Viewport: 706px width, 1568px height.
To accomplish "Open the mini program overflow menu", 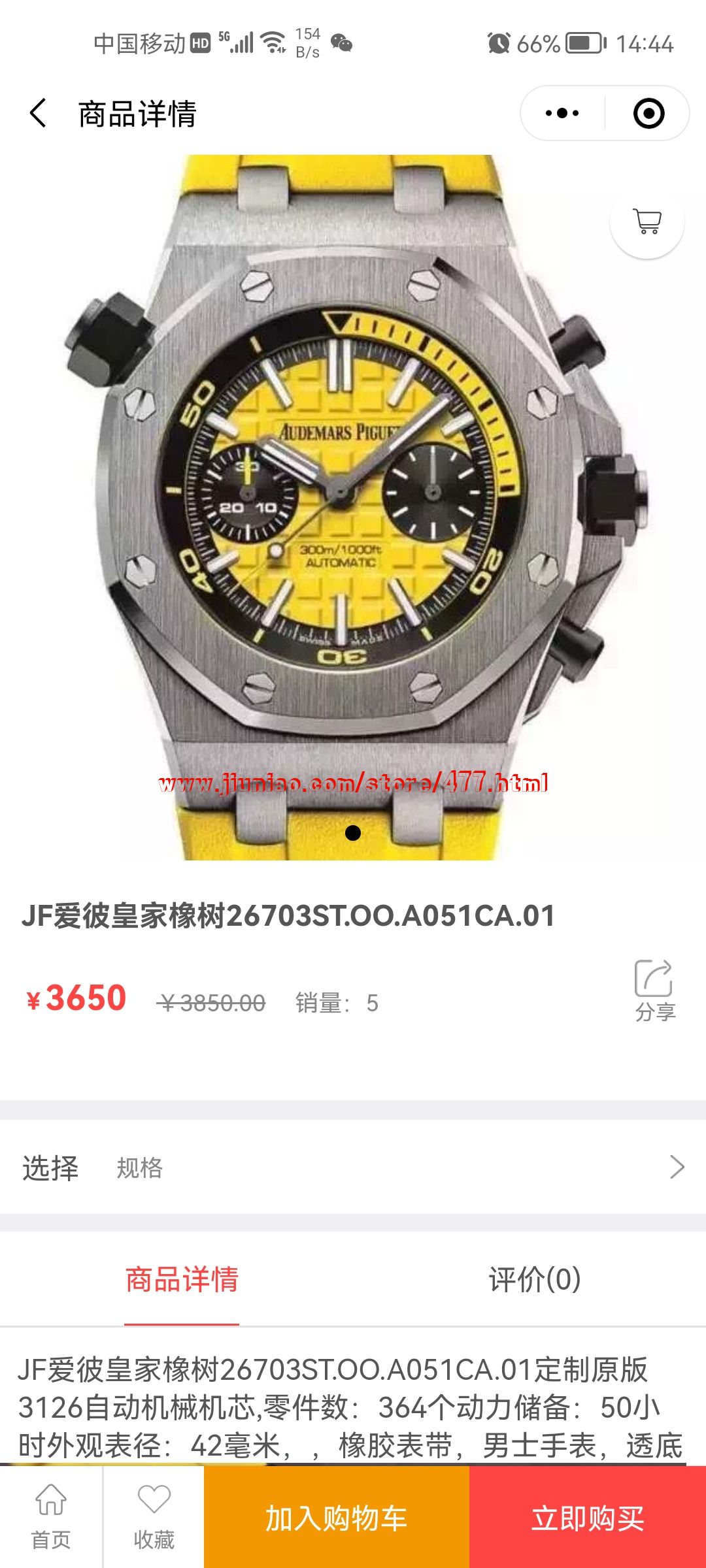I will click(x=562, y=113).
